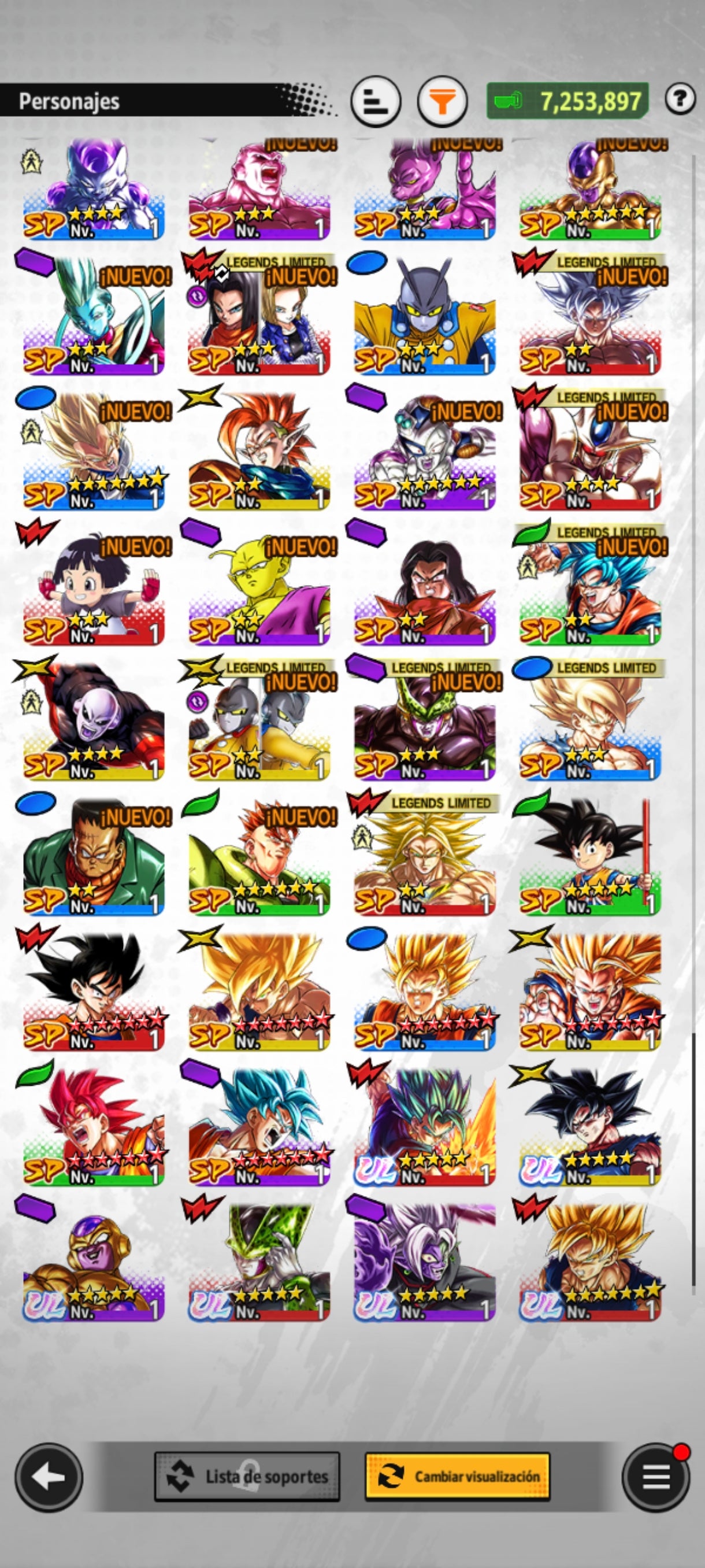The width and height of the screenshot is (705, 1568).
Task: Open the UL Golden Frieza card
Action: point(93,1263)
